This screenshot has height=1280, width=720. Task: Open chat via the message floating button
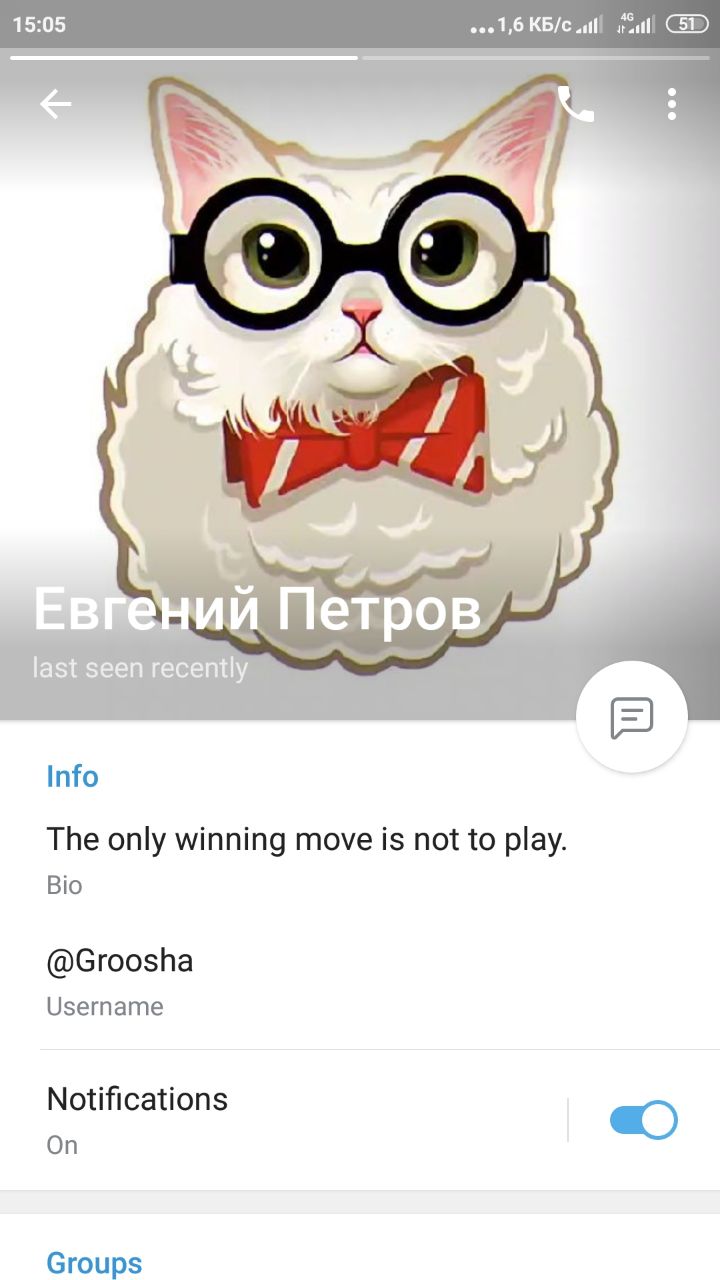pos(632,717)
